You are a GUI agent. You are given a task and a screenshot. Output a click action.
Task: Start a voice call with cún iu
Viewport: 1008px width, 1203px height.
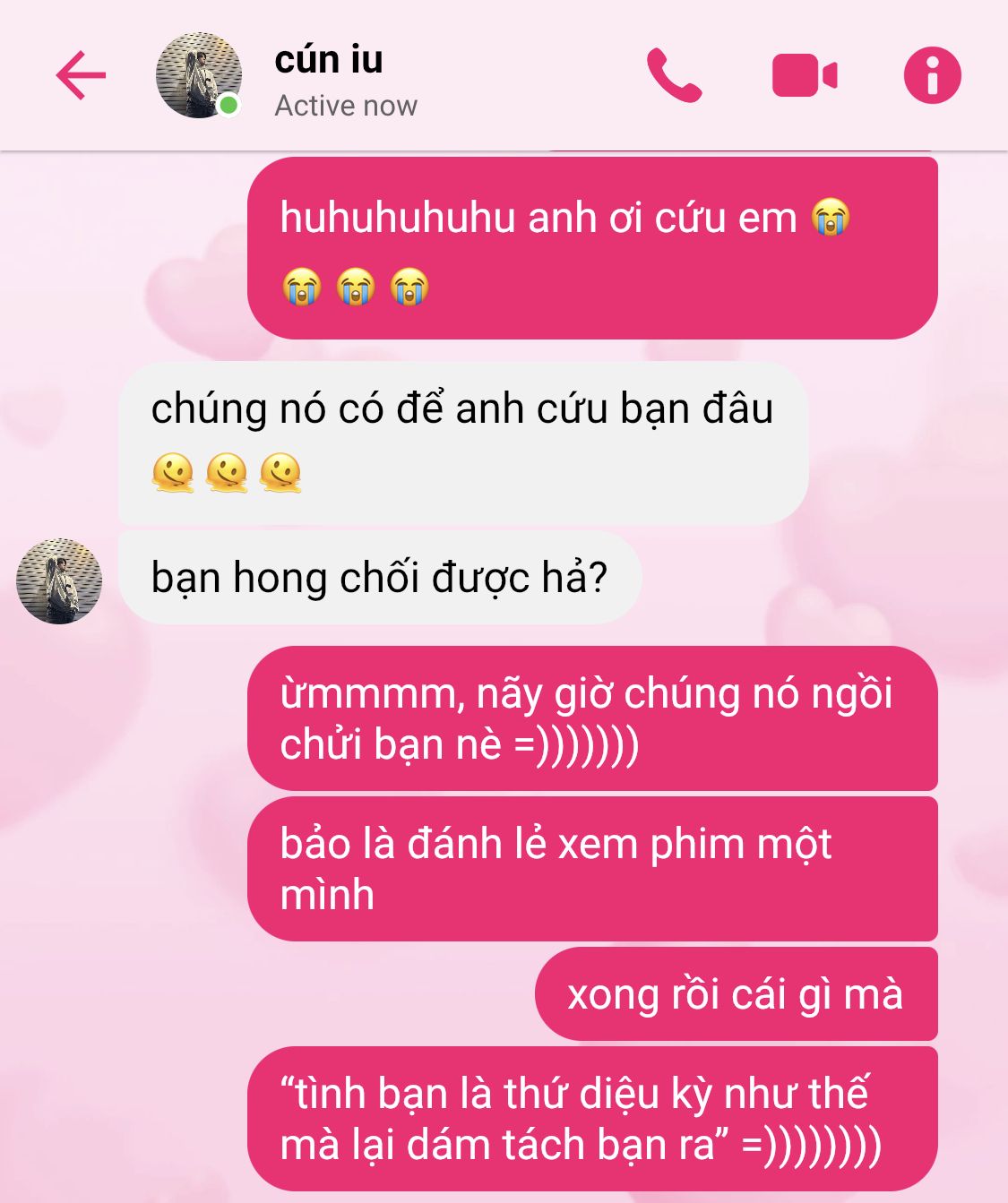[674, 75]
